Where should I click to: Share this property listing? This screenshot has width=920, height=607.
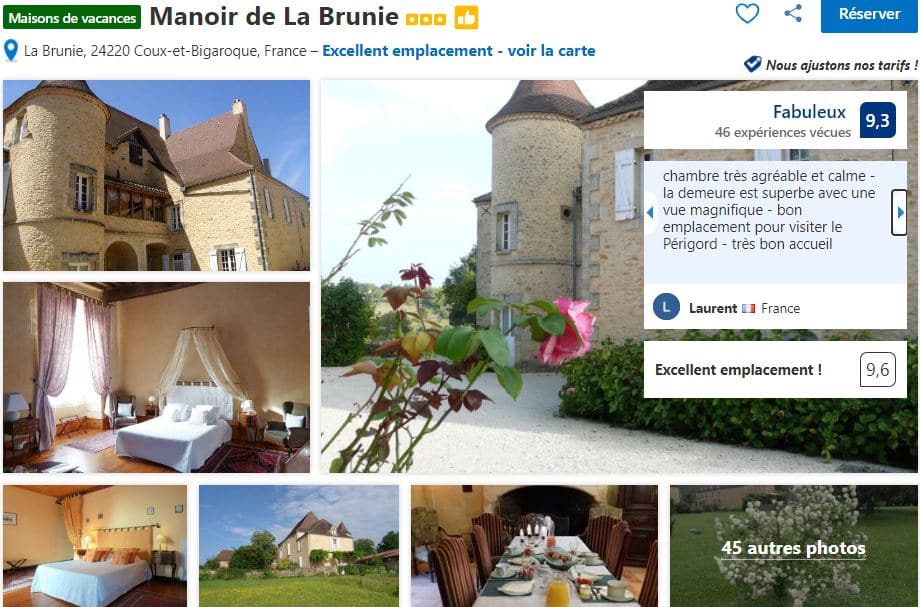point(793,14)
